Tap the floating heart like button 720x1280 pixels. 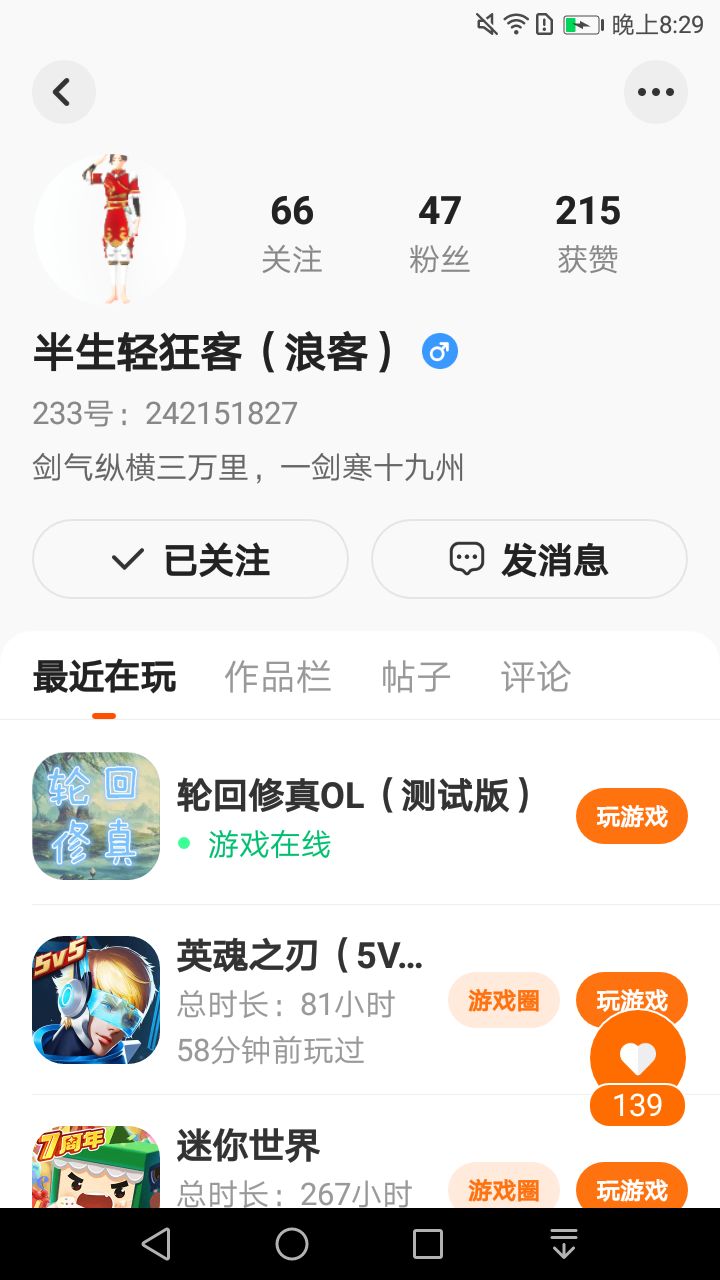pyautogui.click(x=638, y=1056)
